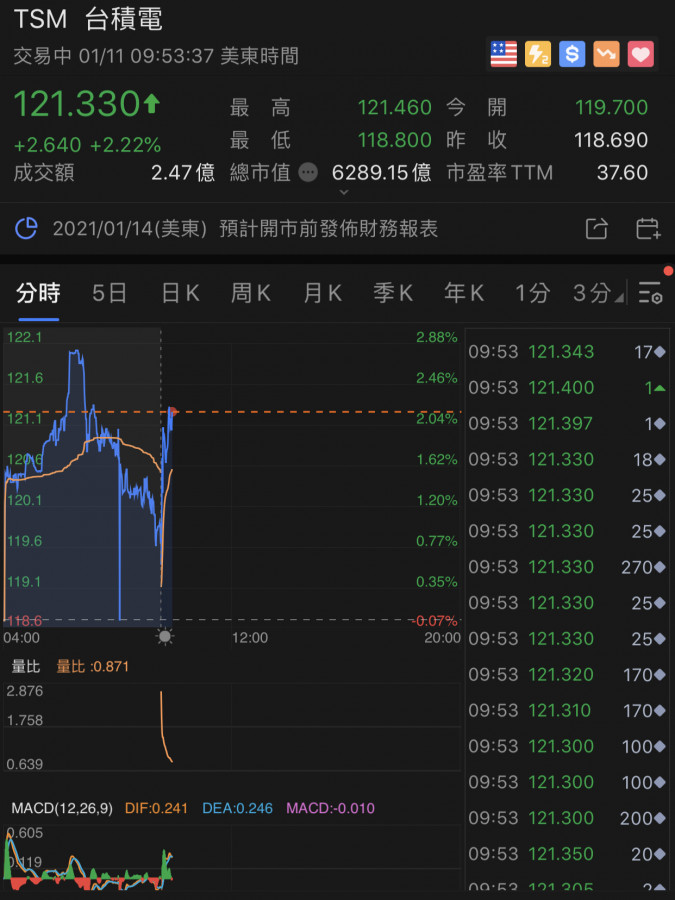
Task: Tap the pink heart badge
Action: (x=641, y=54)
